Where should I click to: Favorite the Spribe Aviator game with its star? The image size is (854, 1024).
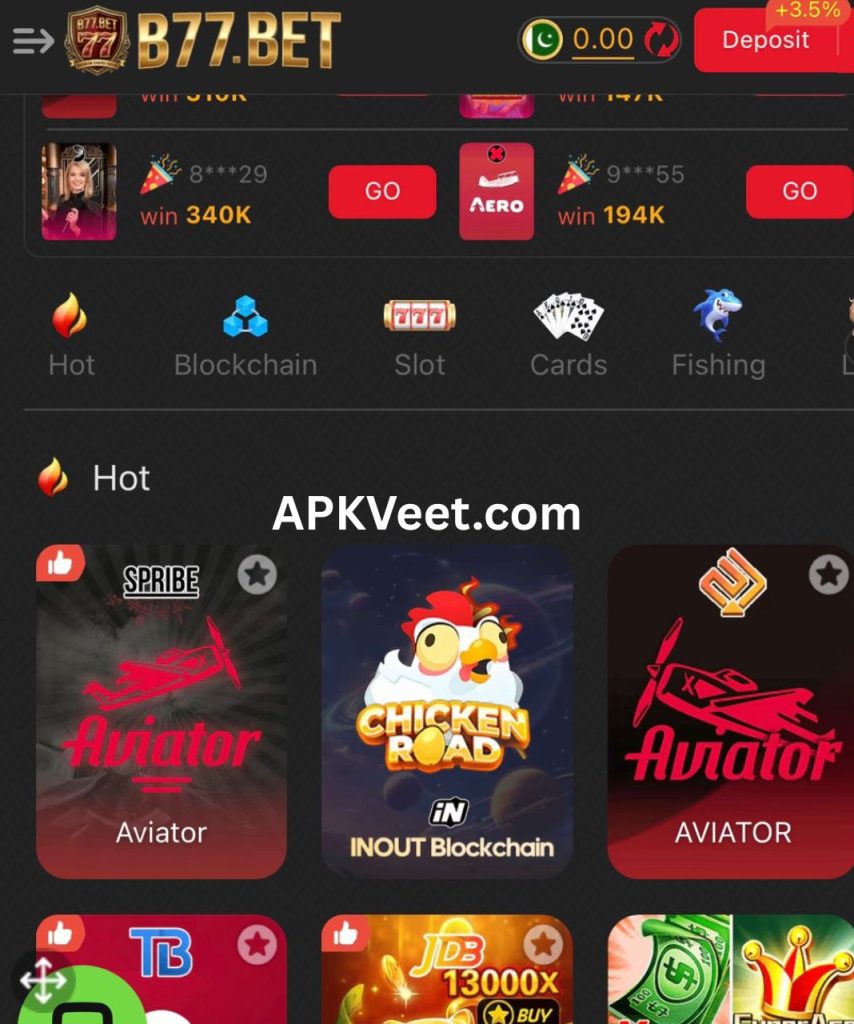[x=257, y=574]
